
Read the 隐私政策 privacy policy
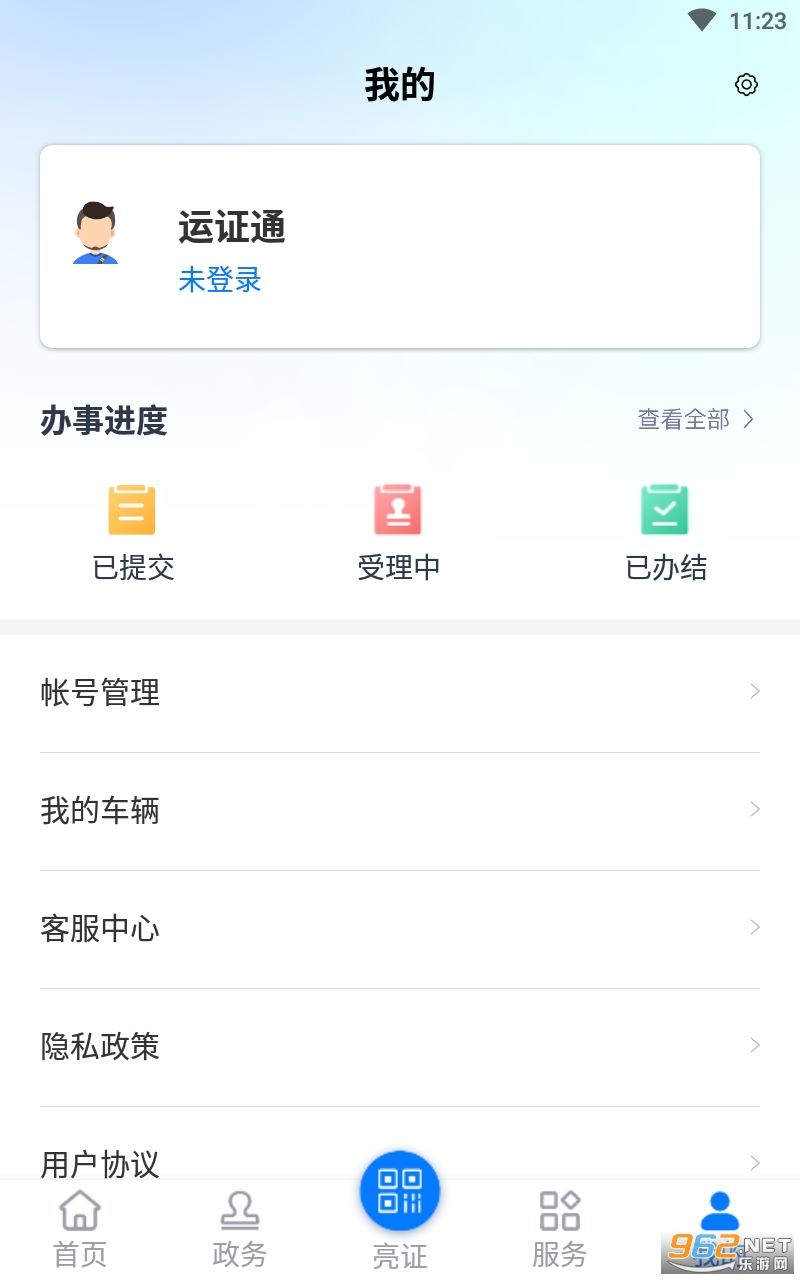pyautogui.click(x=400, y=1046)
